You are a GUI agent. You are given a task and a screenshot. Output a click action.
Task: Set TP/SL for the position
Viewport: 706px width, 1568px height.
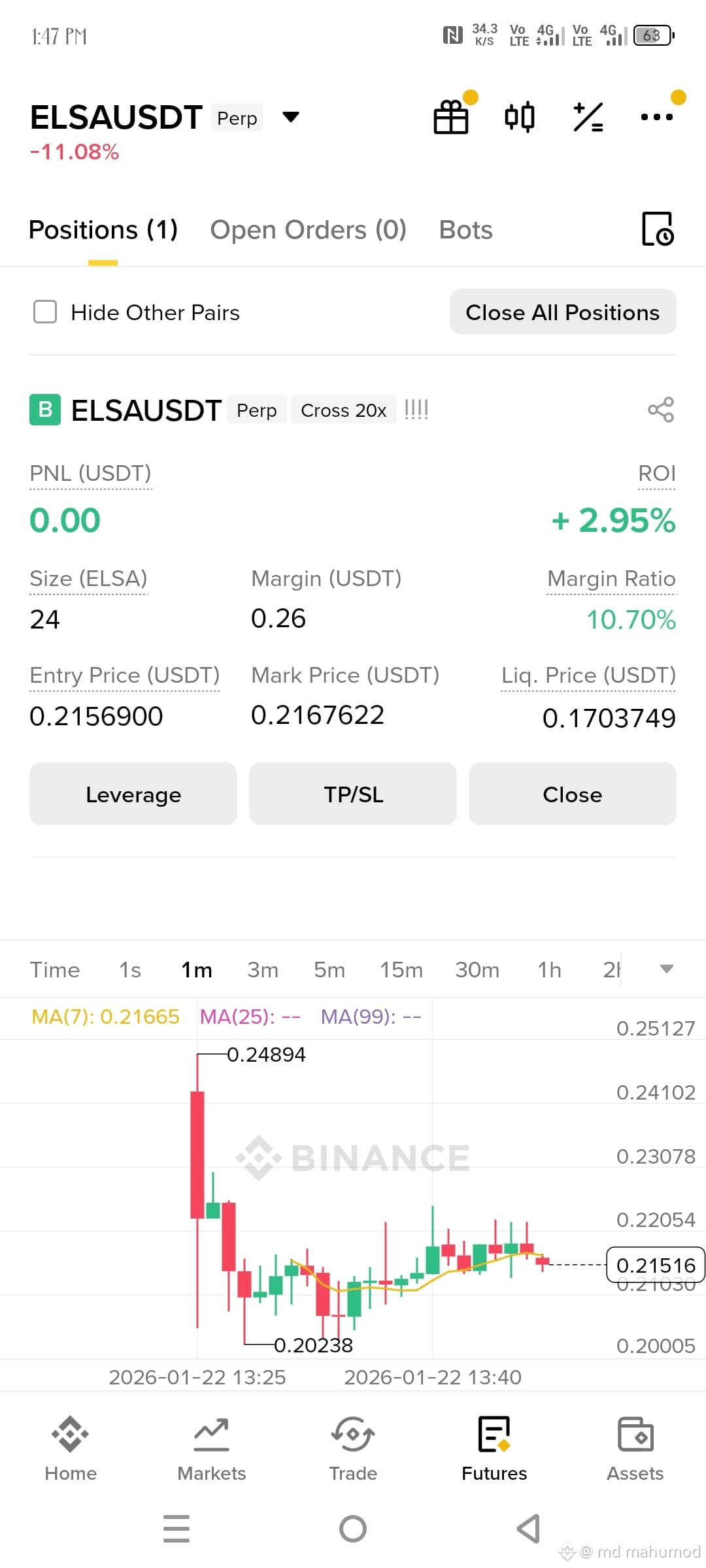(x=353, y=794)
